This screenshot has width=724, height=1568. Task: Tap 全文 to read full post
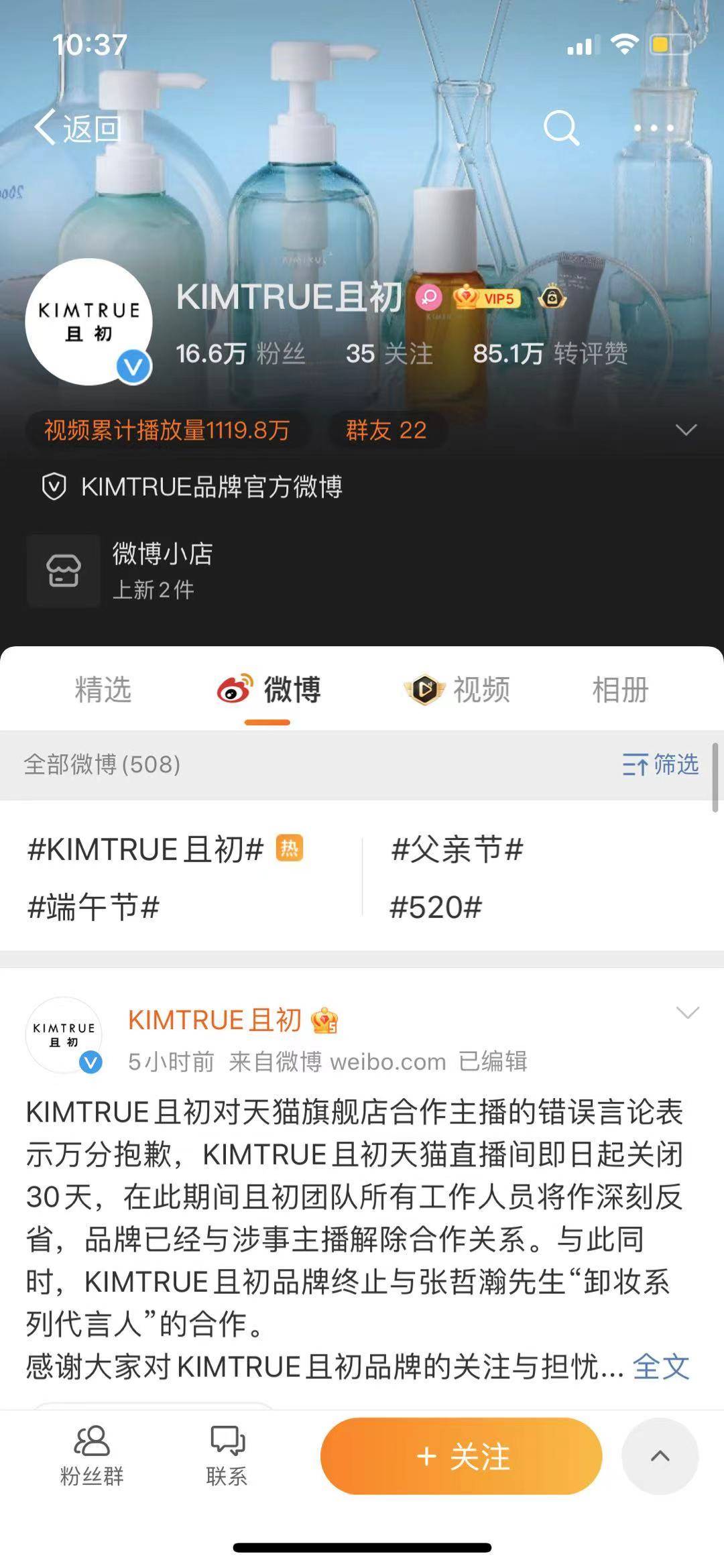pos(661,1366)
